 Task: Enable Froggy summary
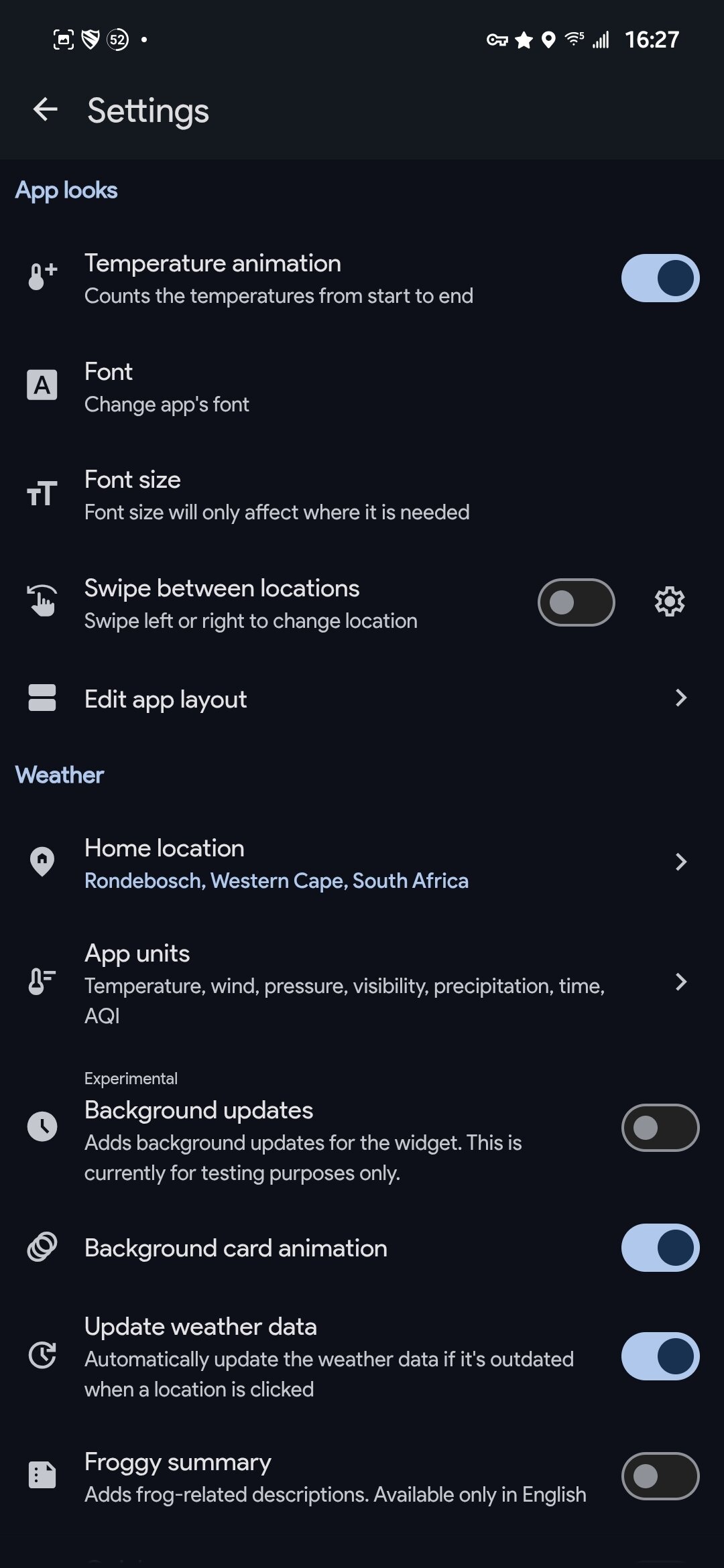click(660, 1476)
